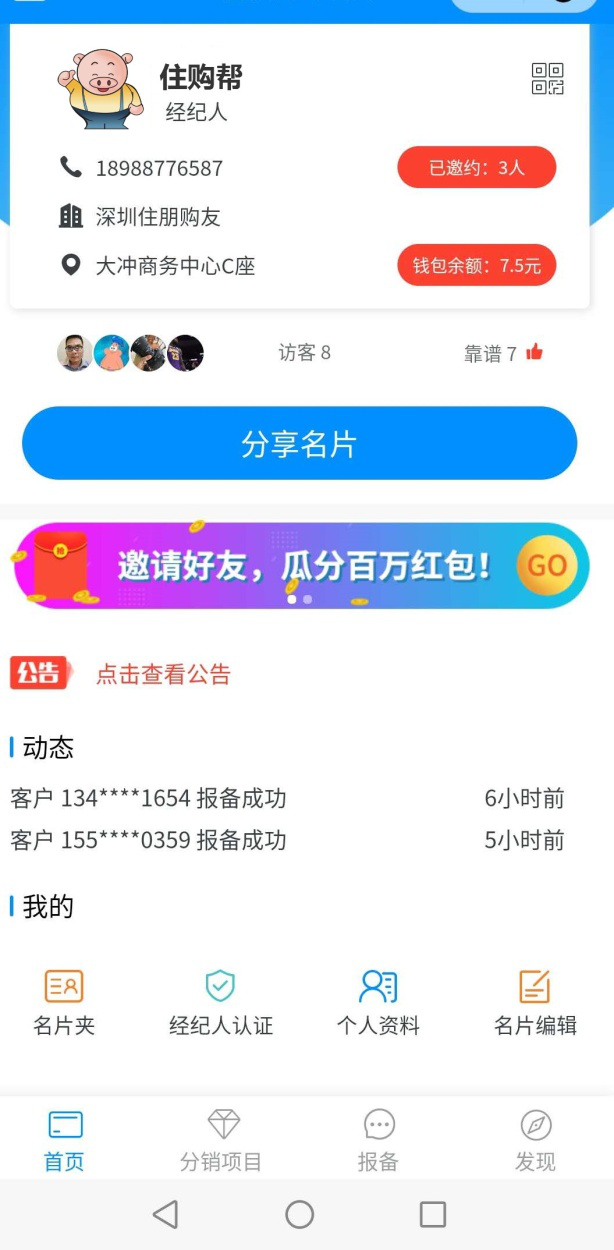Open 点击查看公告 announcement link

tap(163, 675)
